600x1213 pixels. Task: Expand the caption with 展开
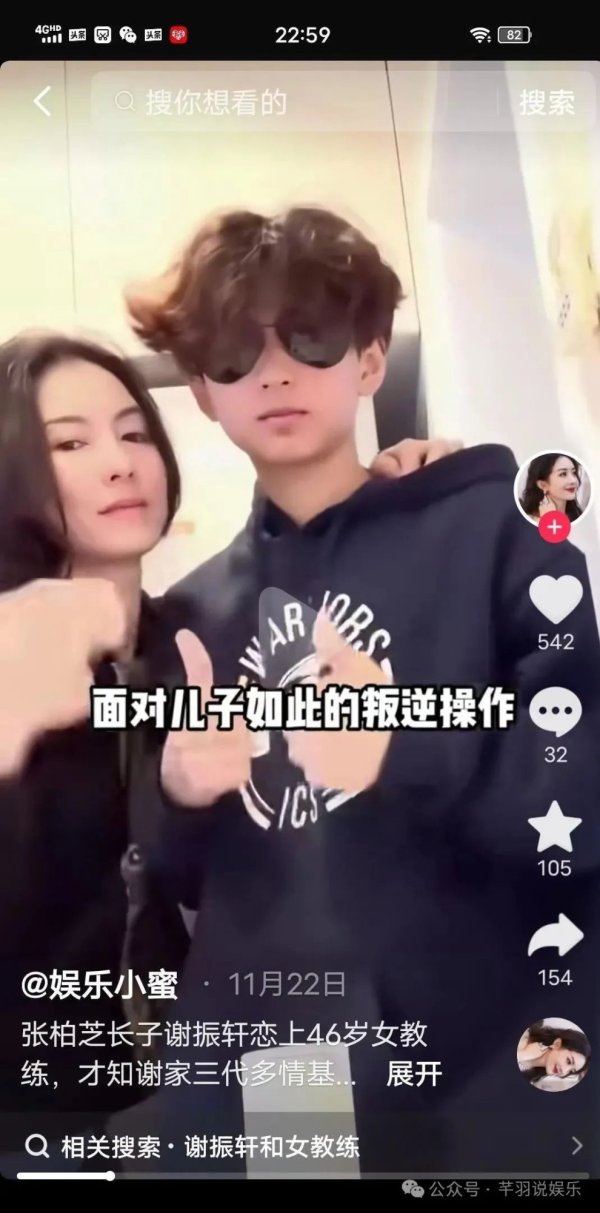pos(413,1074)
